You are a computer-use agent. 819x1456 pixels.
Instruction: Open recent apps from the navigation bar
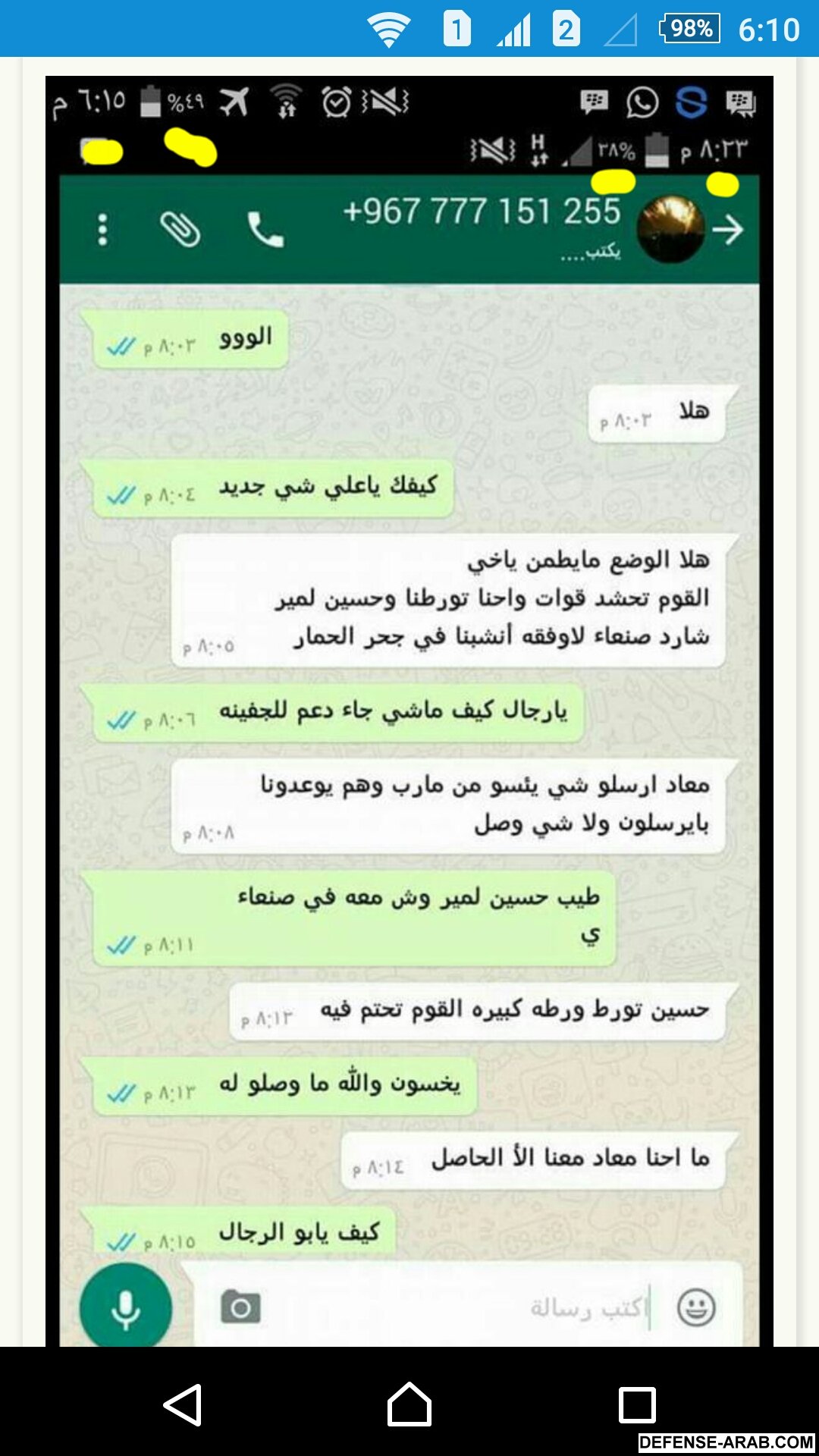[x=637, y=1405]
